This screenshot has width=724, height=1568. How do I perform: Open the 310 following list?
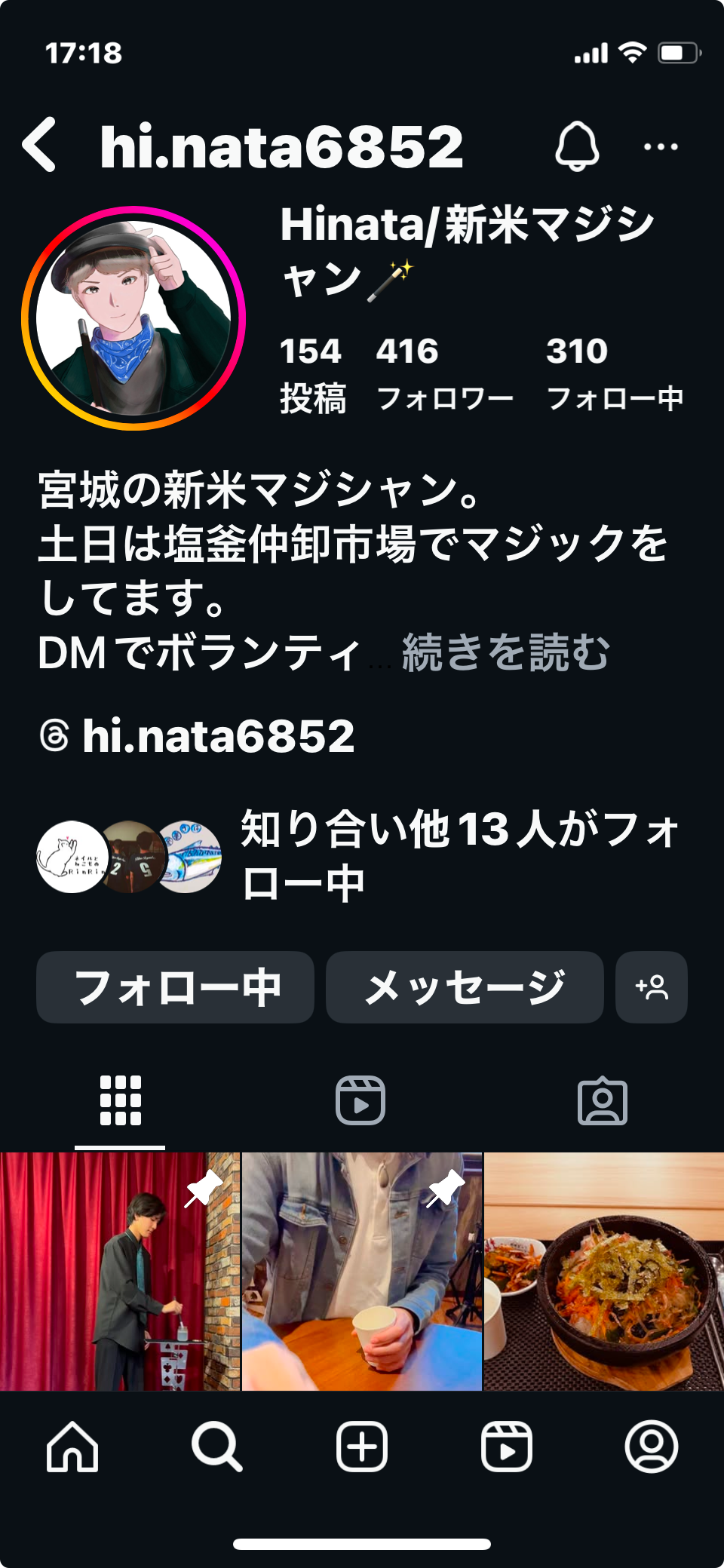click(x=614, y=374)
